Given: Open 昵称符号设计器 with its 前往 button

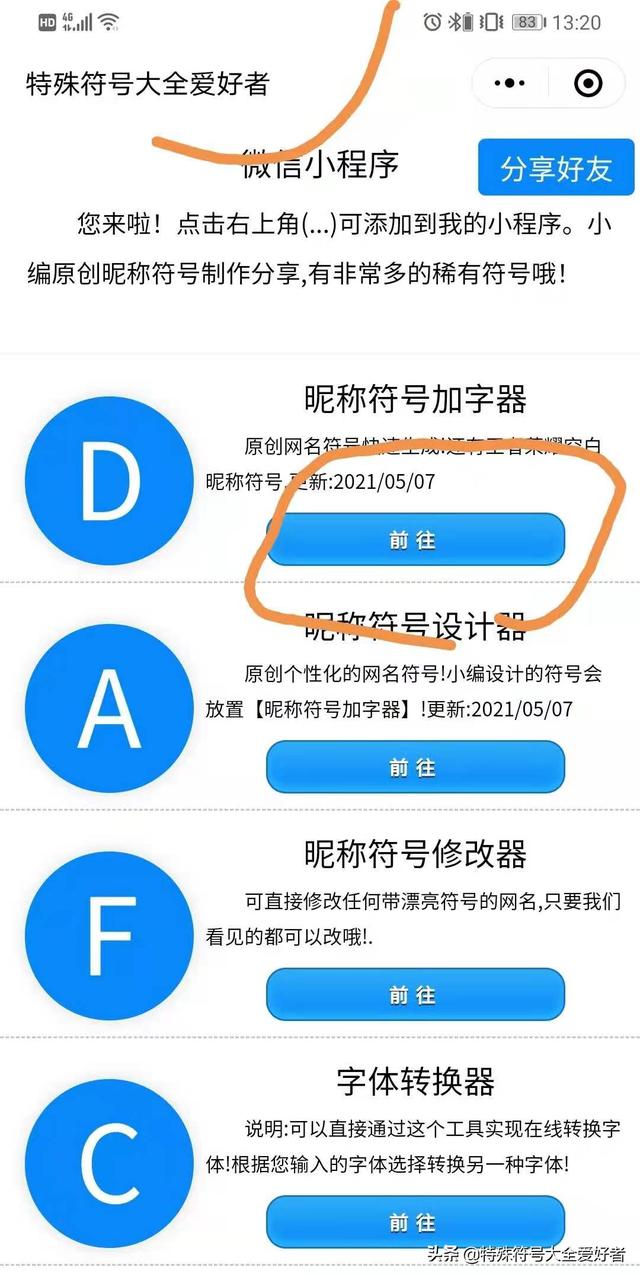Looking at the screenshot, I should click(415, 767).
